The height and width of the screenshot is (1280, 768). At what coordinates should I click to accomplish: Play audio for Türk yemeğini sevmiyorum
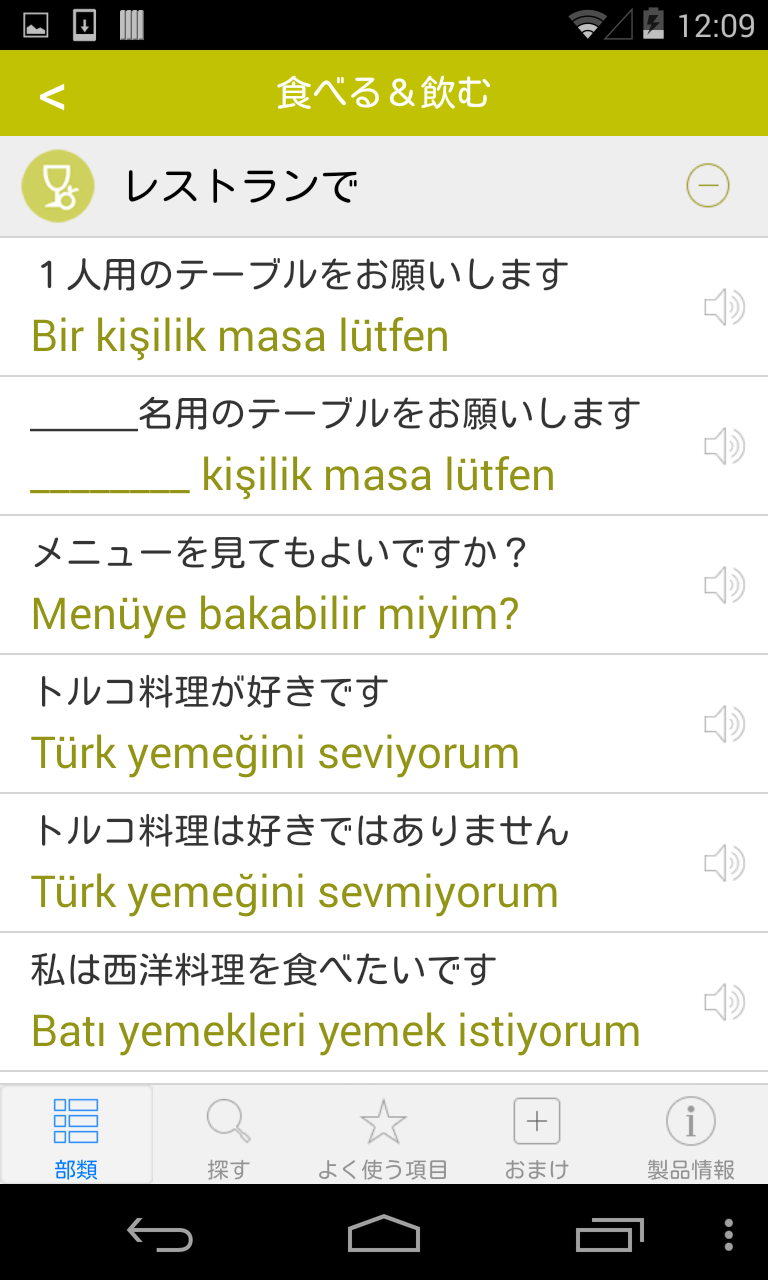point(724,863)
